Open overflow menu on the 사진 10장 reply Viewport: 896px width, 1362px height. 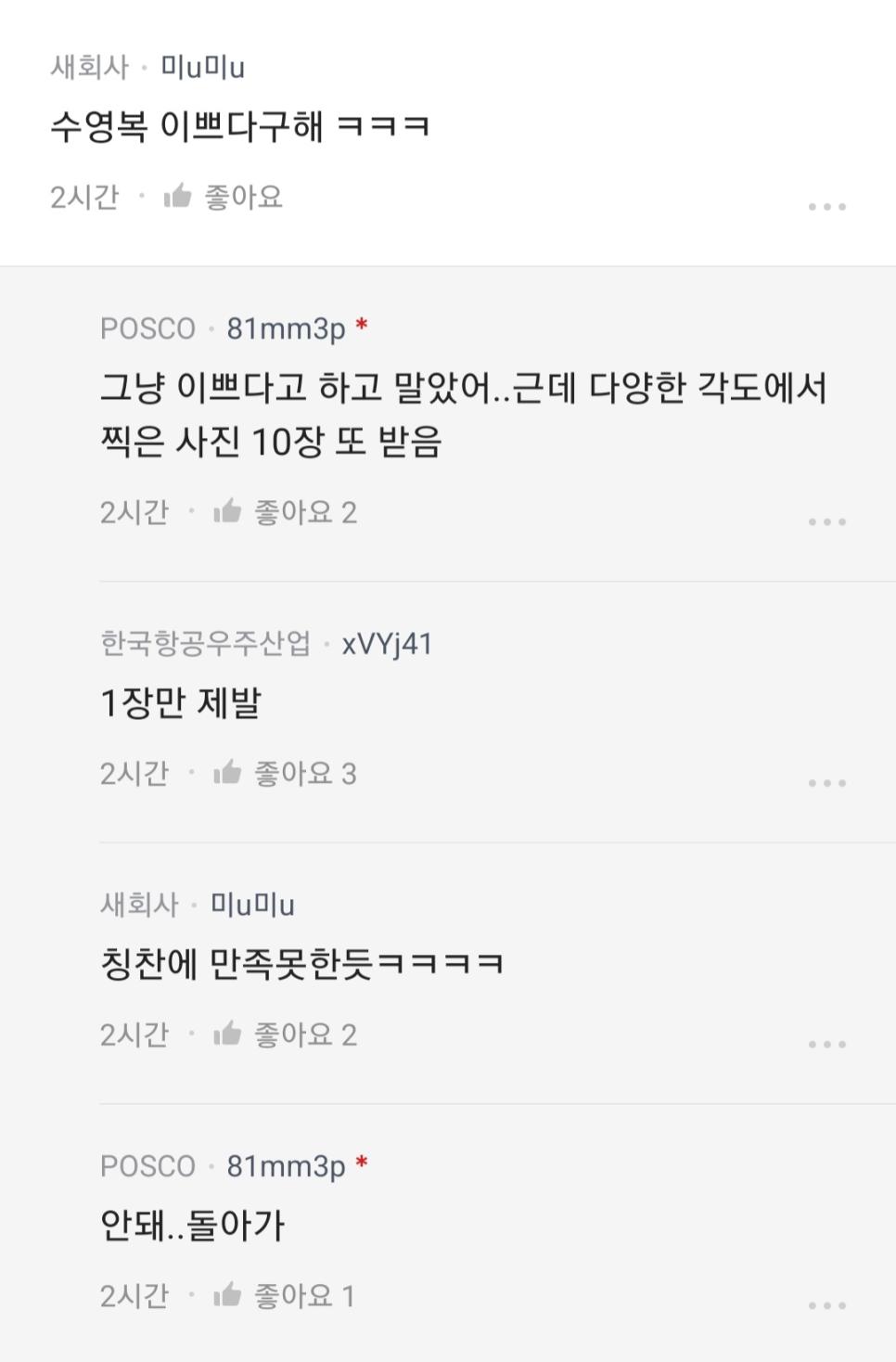coord(826,521)
